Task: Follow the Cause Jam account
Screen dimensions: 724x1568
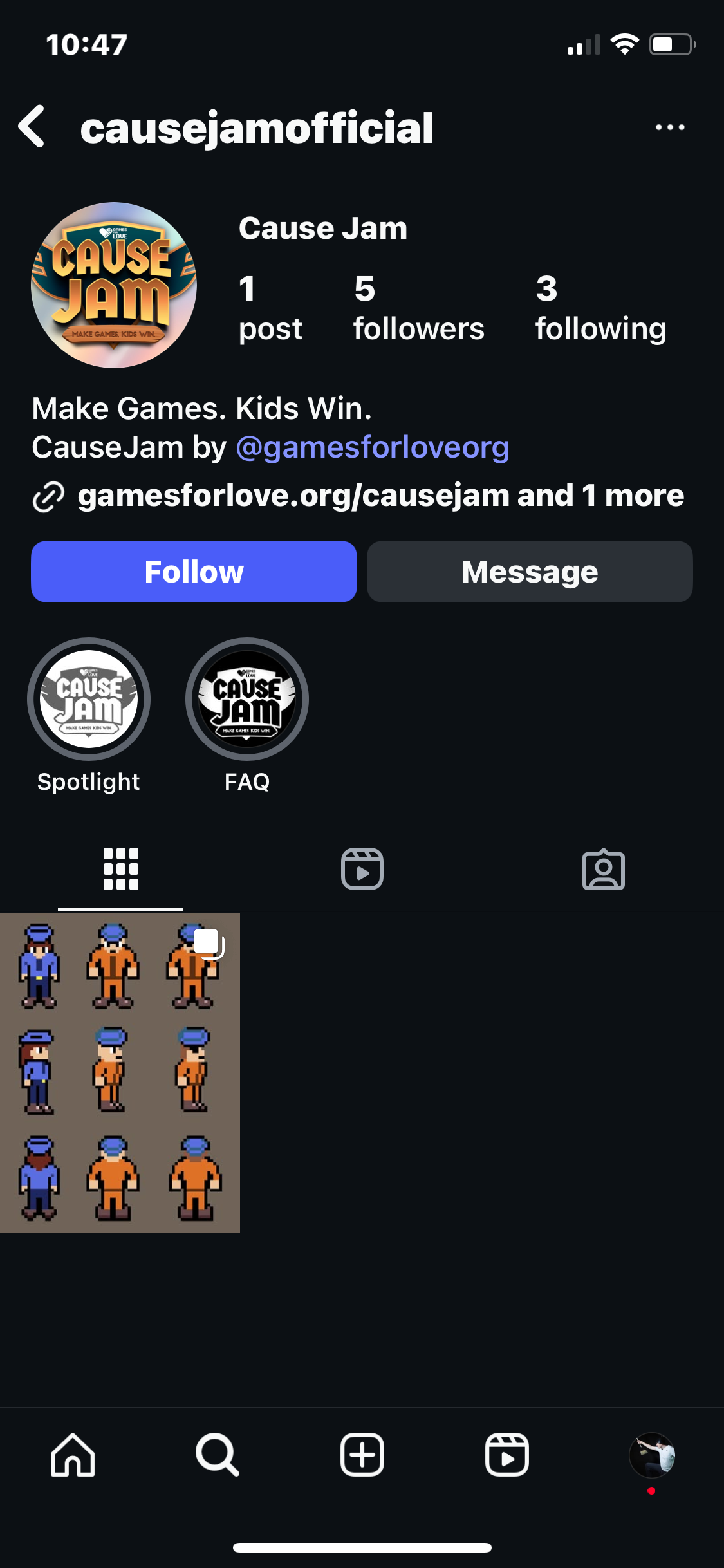Action: 194,572
